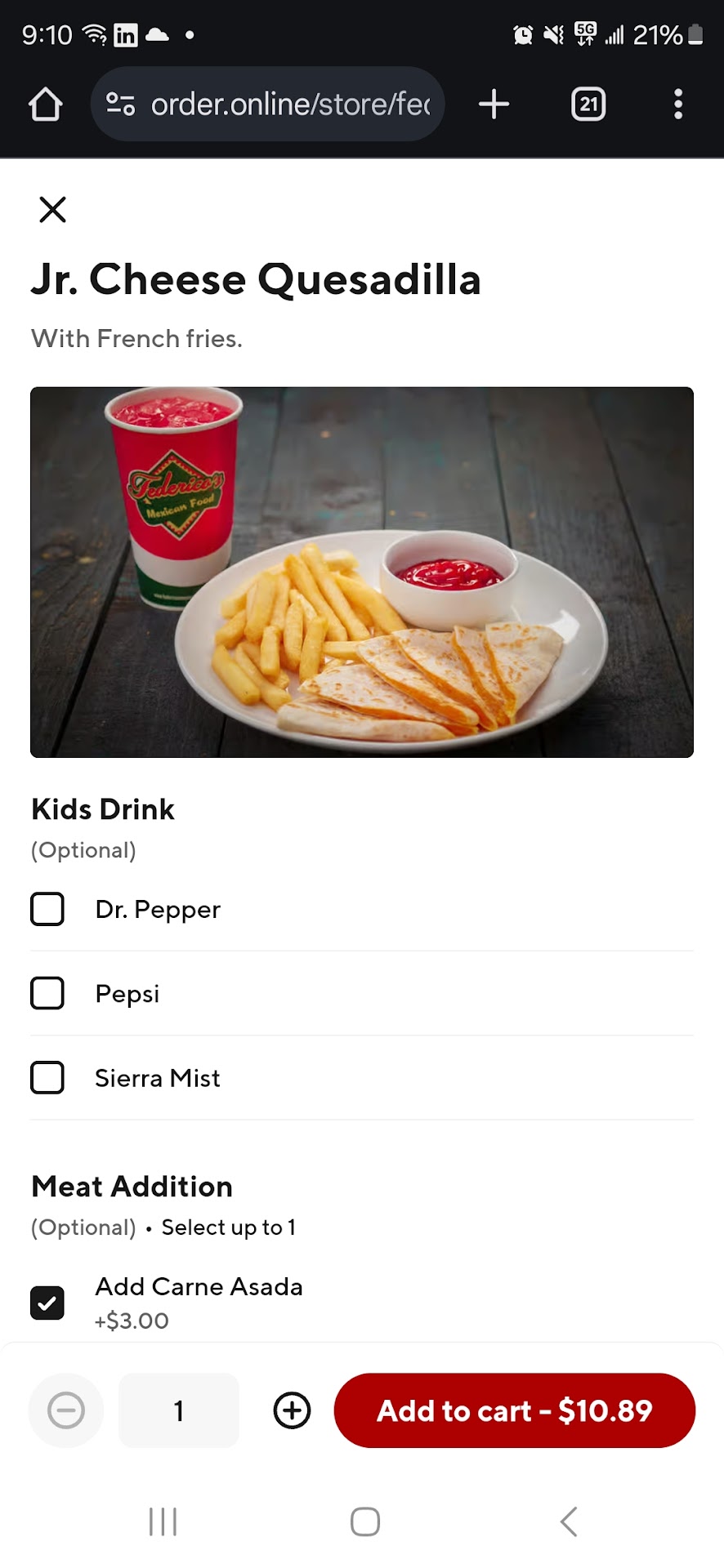Open the browser overflow menu
Image resolution: width=724 pixels, height=1568 pixels.
677,105
